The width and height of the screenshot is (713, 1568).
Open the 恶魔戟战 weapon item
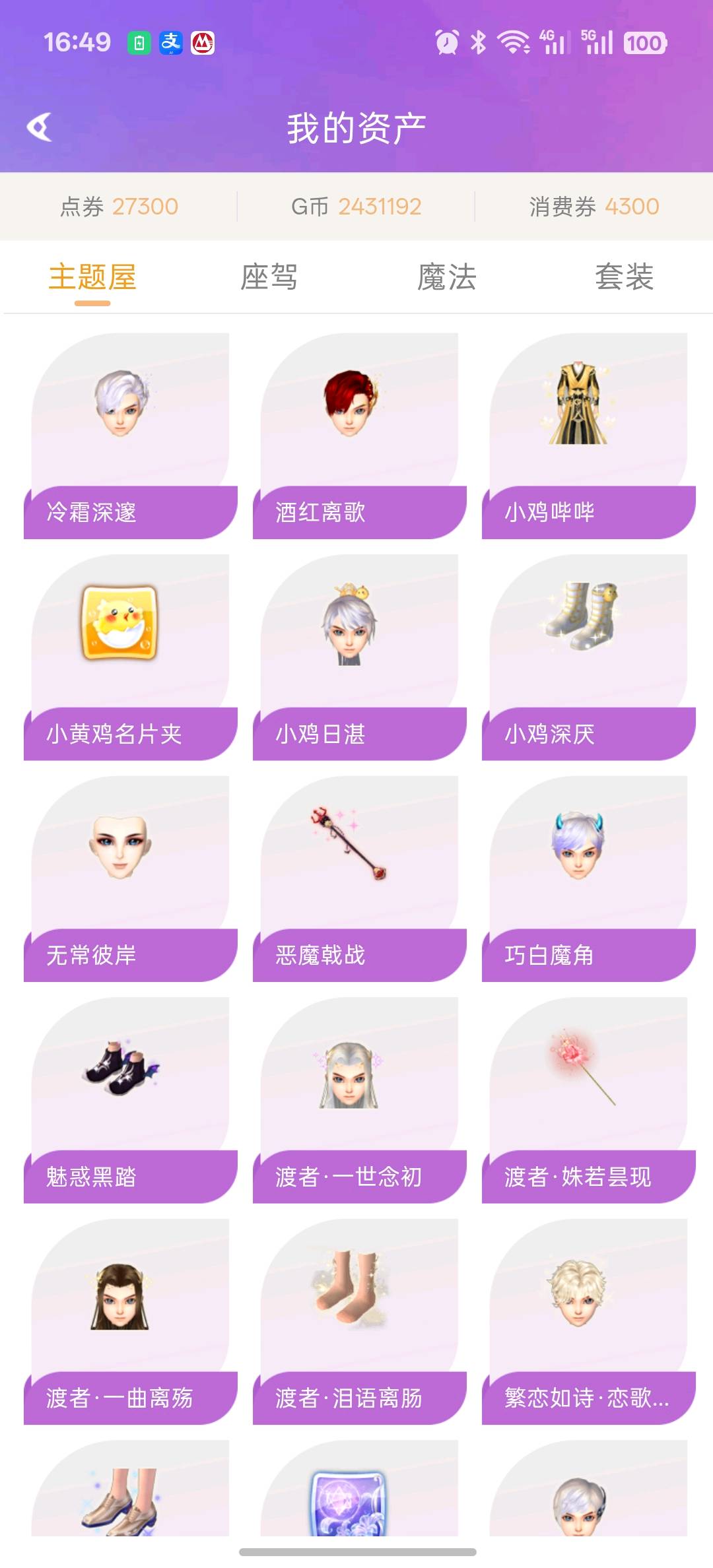(360, 878)
